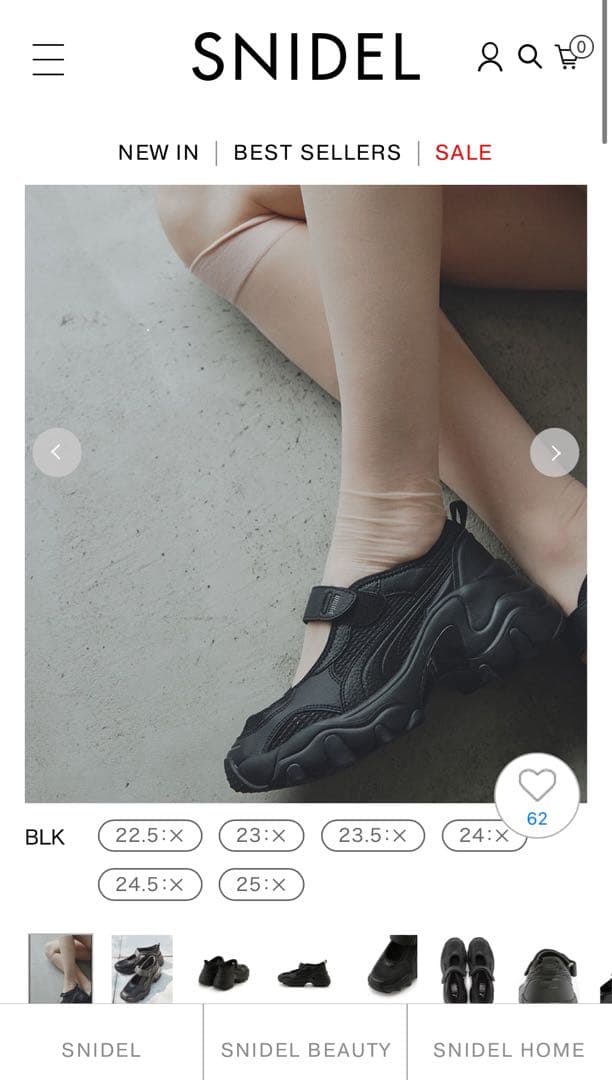This screenshot has width=612, height=1080.
Task: Show the previous product image
Action: pyautogui.click(x=57, y=452)
